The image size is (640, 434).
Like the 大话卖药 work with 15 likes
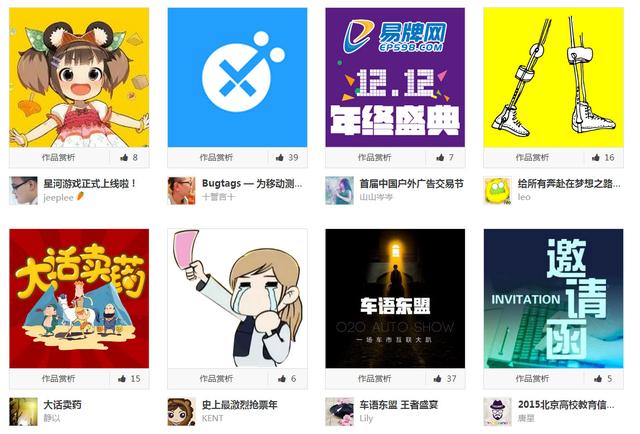tap(128, 379)
